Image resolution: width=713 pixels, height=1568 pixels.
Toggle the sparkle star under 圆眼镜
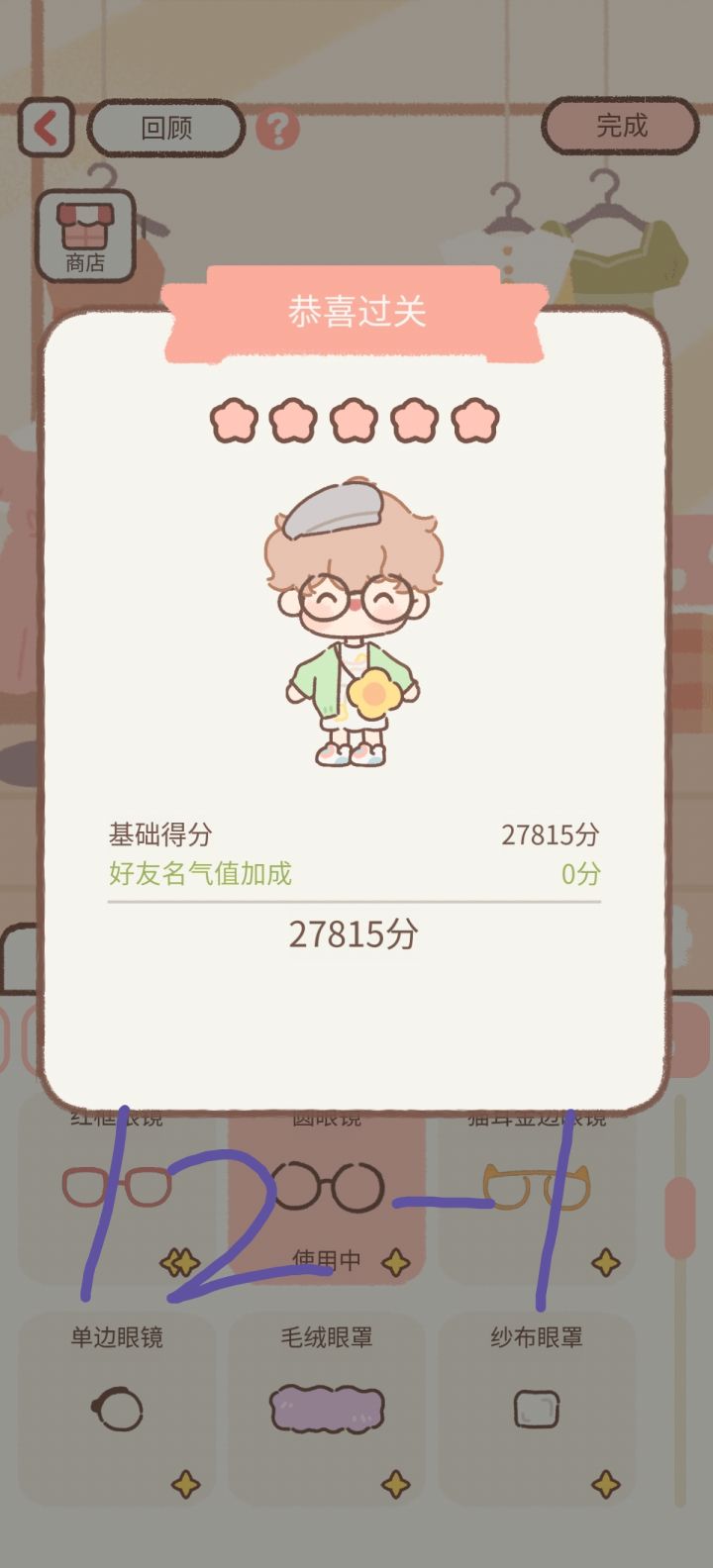(x=394, y=1260)
